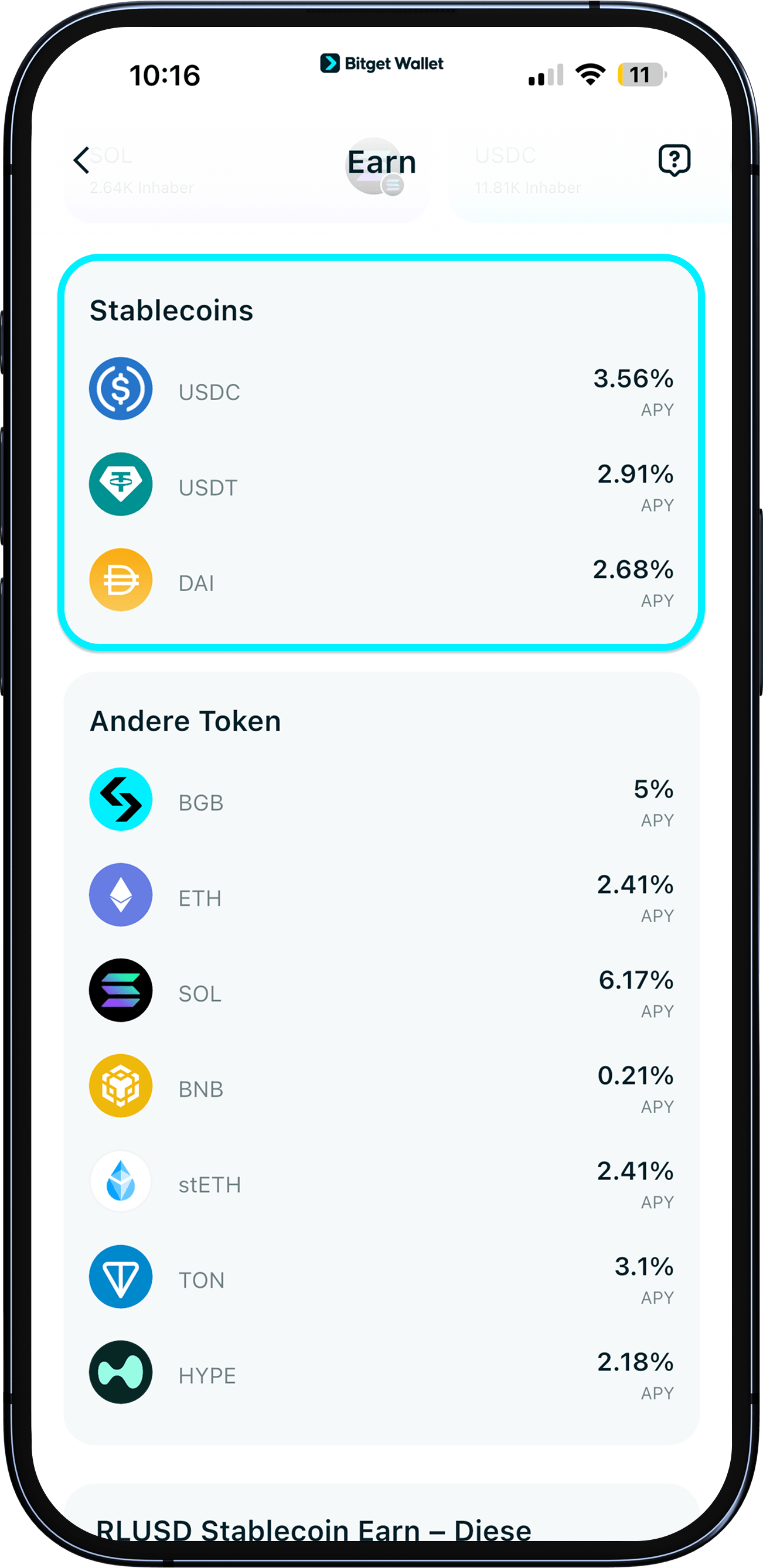This screenshot has width=763, height=1568.
Task: Select the stETH token icon
Action: pos(120,1181)
